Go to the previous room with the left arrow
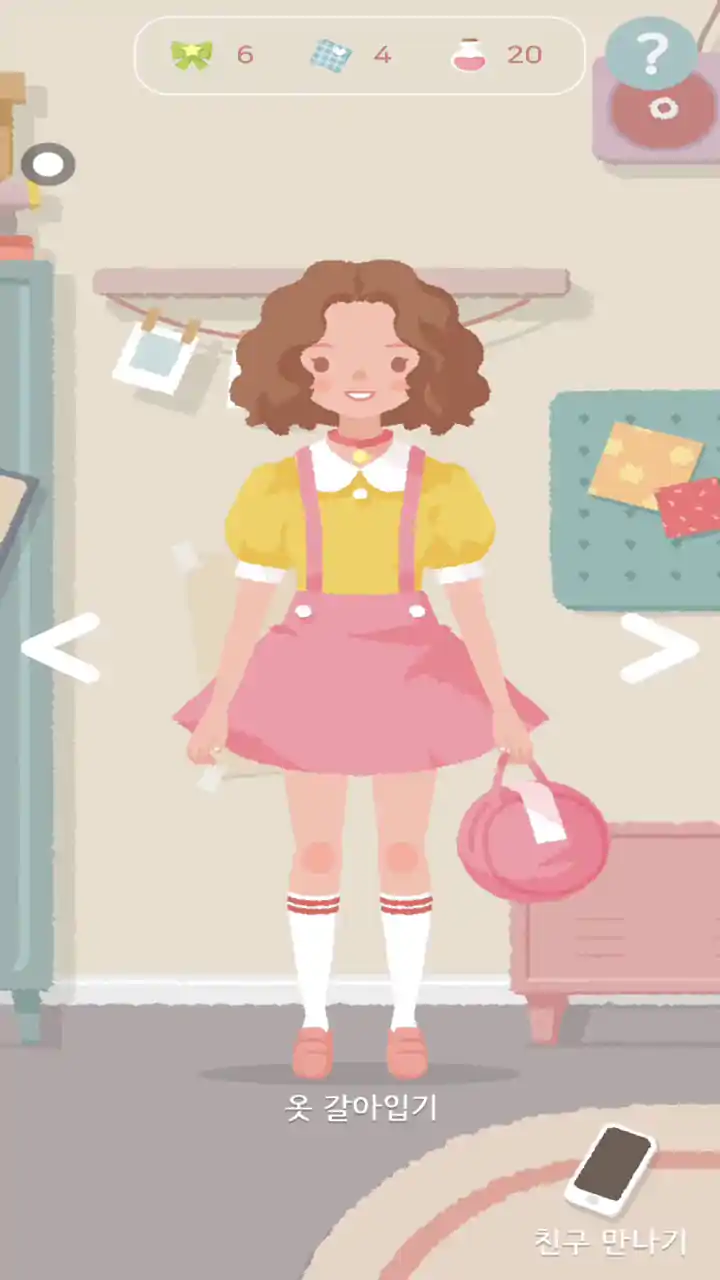The width and height of the screenshot is (720, 1280). 61,648
